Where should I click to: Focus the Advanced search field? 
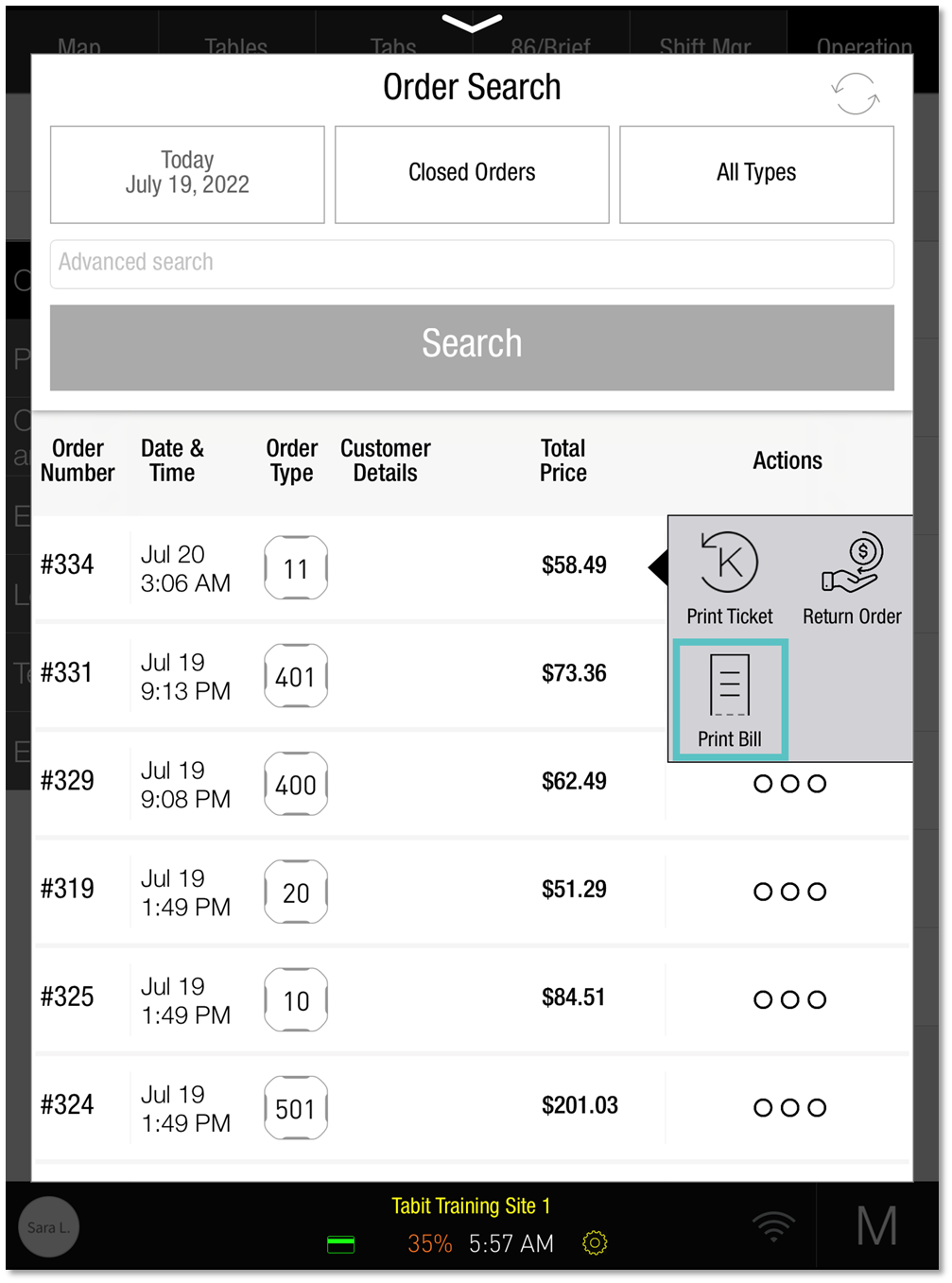click(472, 263)
